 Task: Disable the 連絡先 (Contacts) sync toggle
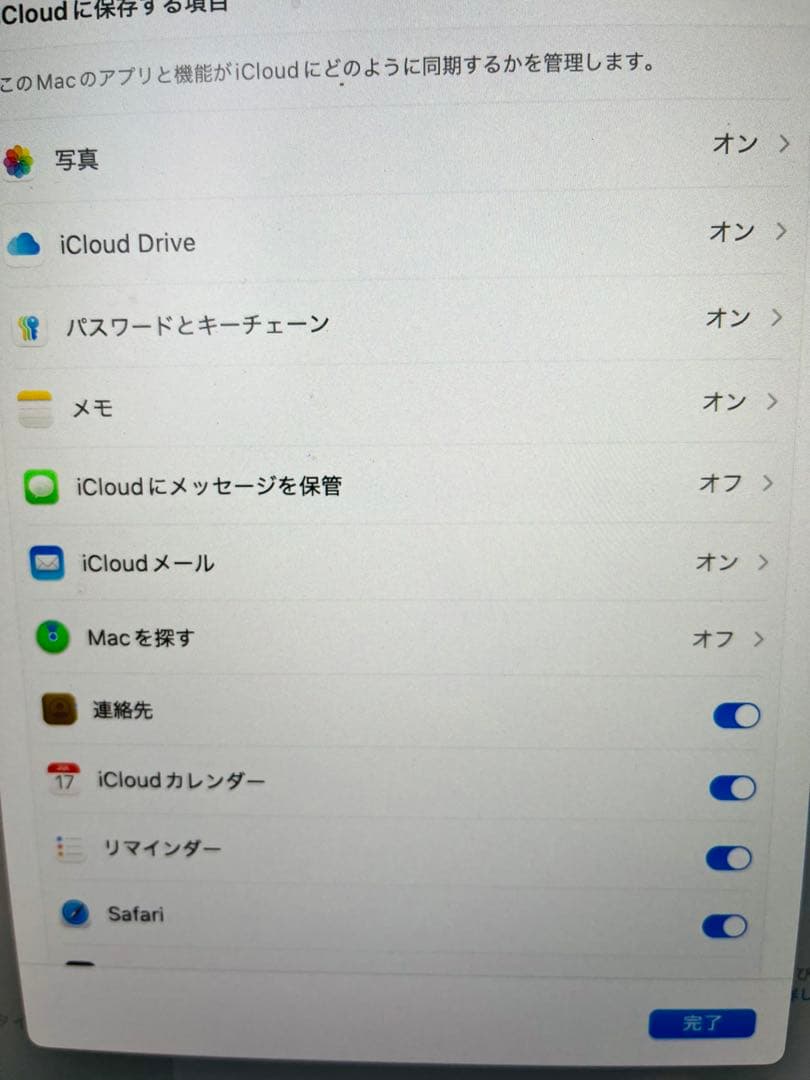click(735, 715)
